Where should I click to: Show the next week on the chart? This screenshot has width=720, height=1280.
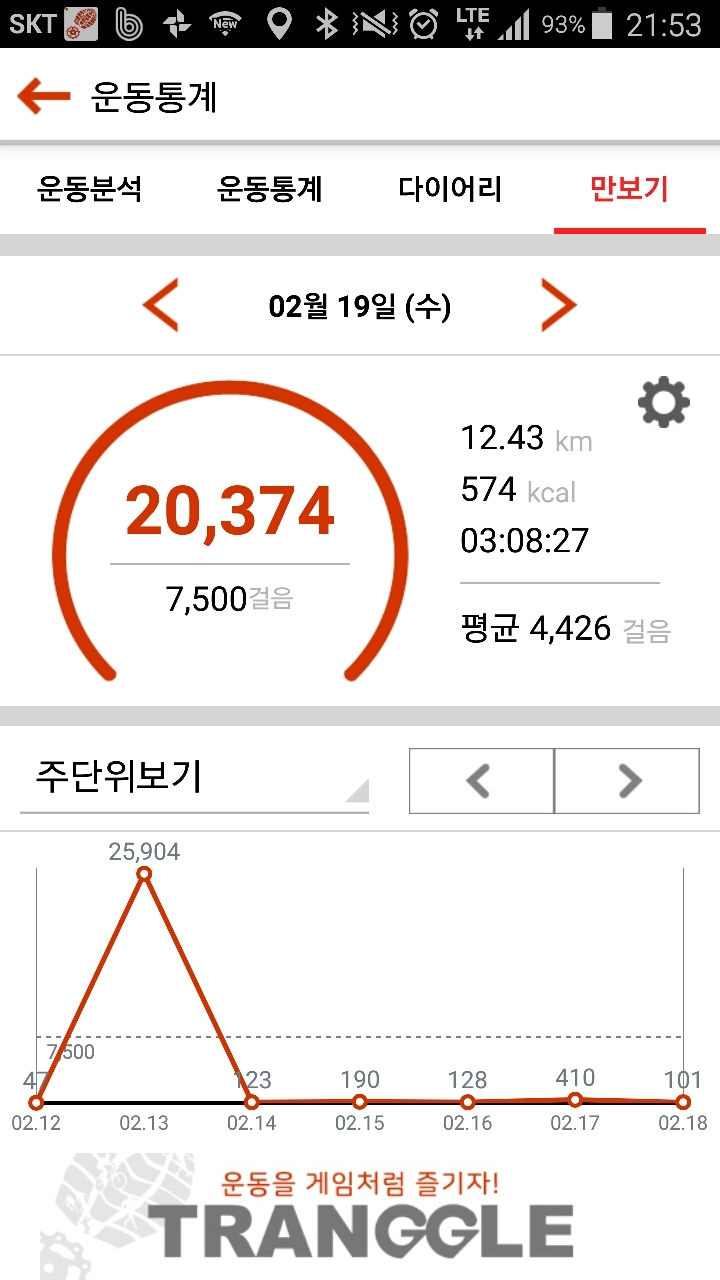pos(627,781)
